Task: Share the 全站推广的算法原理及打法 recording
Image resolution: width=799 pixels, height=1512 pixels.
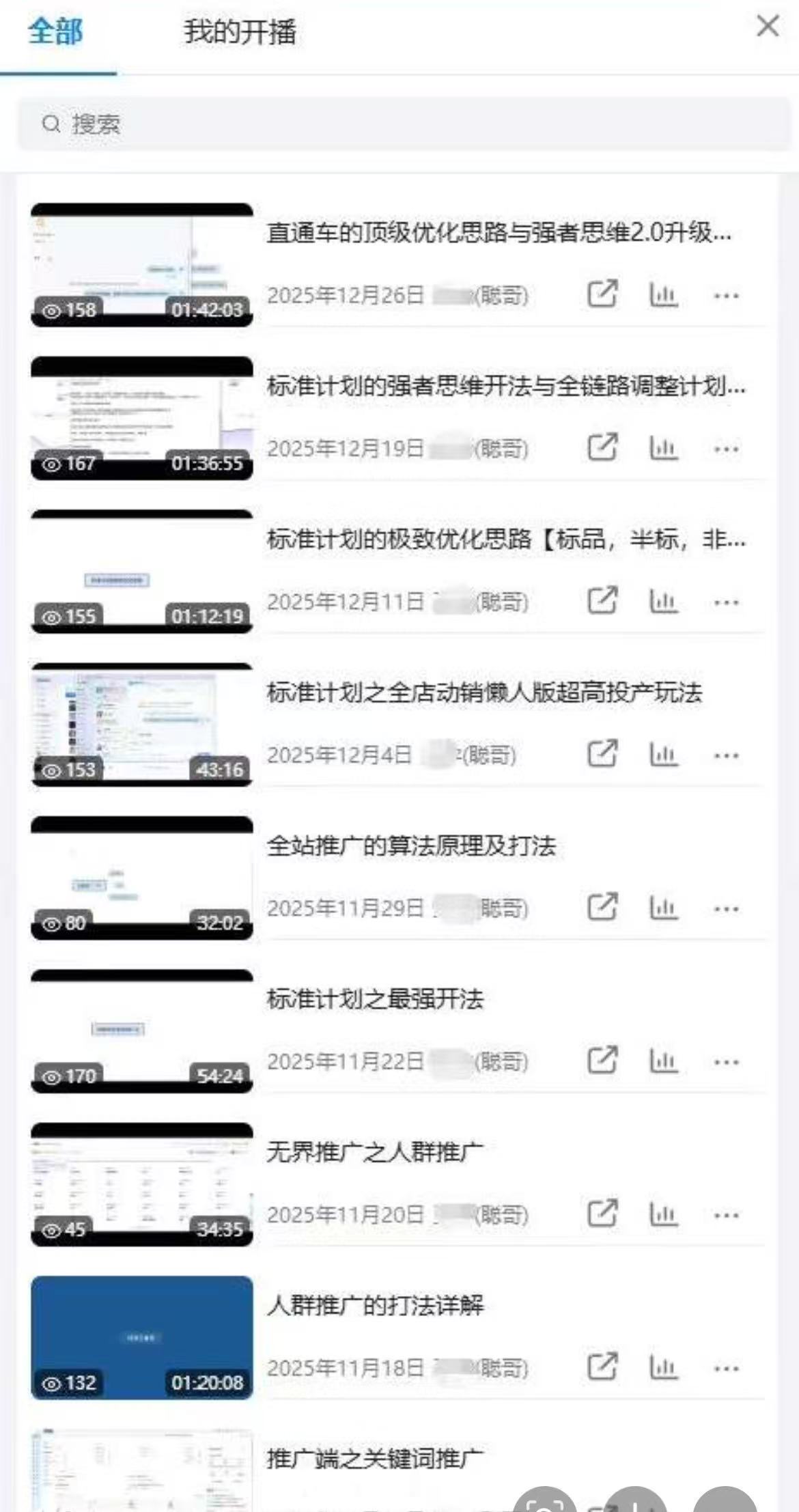Action: (602, 908)
